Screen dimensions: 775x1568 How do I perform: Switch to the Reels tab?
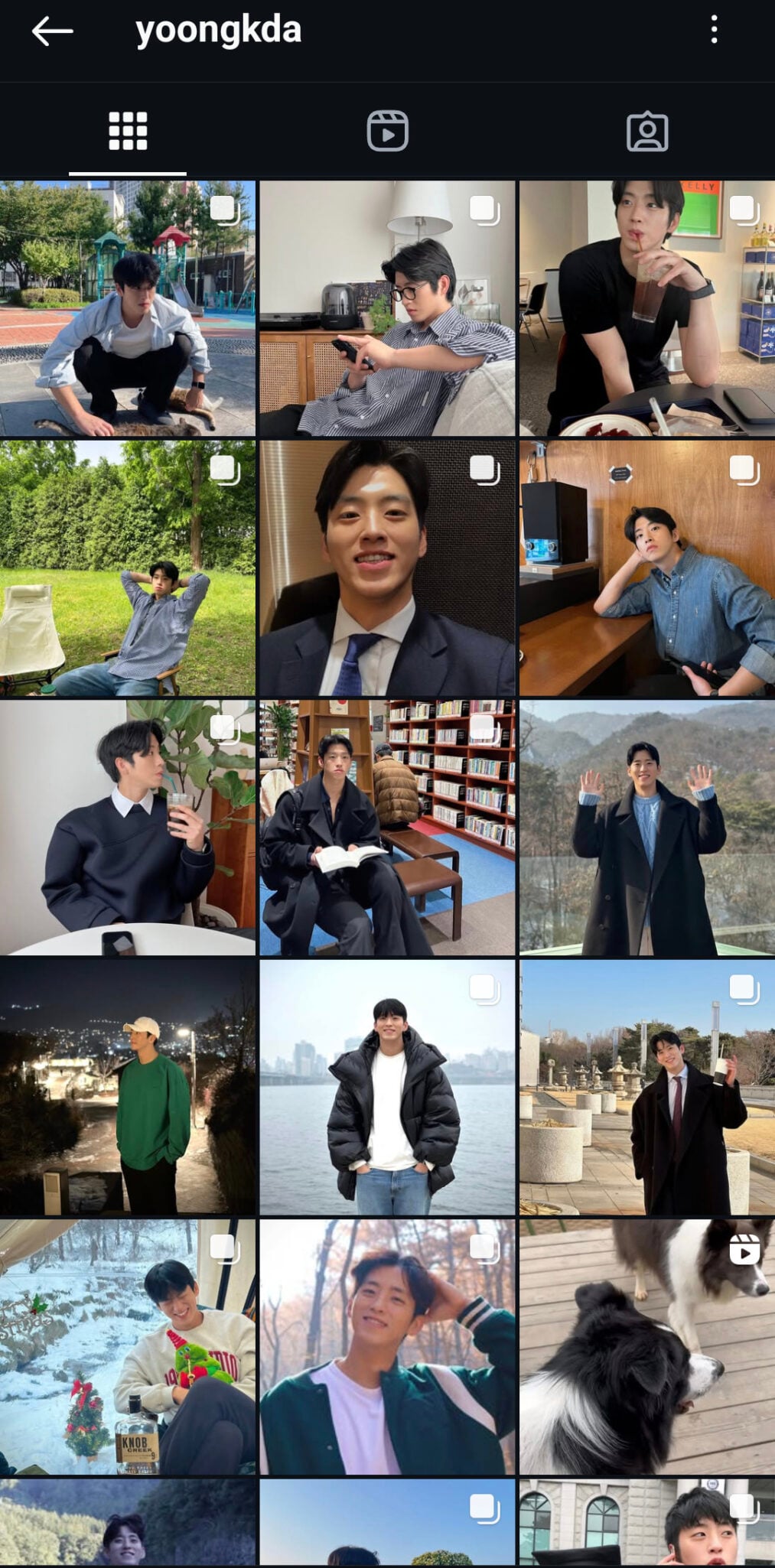click(387, 132)
